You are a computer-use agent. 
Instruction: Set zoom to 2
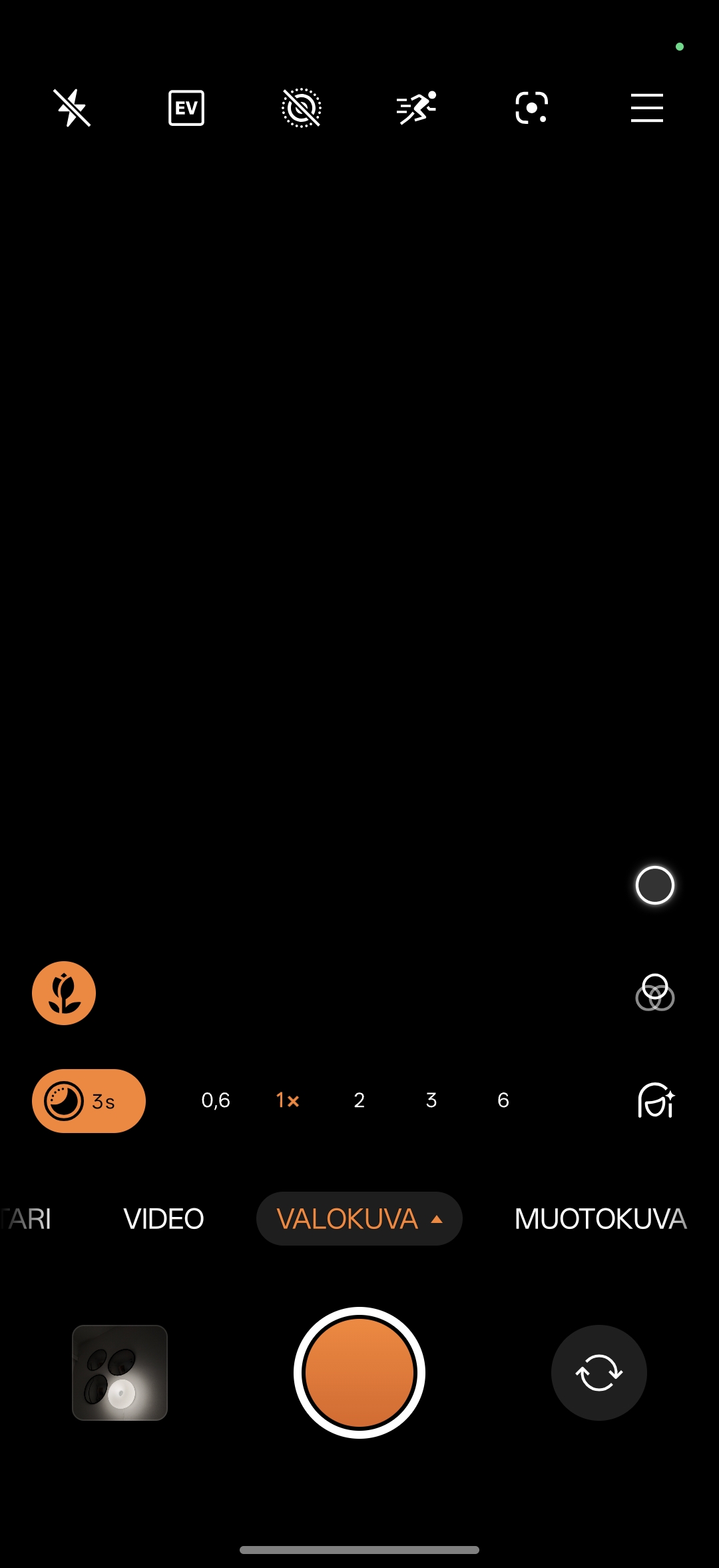tap(359, 1100)
